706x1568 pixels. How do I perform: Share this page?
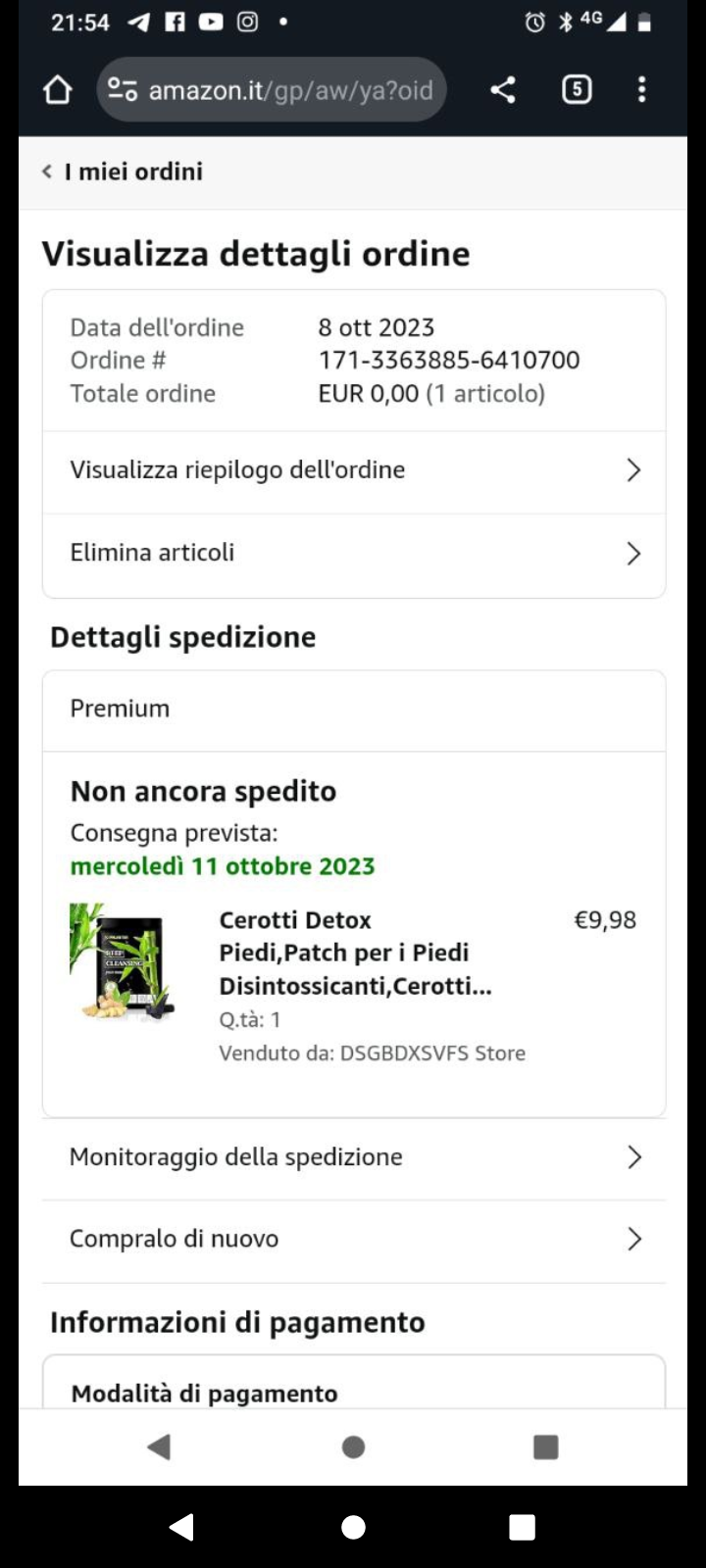(503, 90)
